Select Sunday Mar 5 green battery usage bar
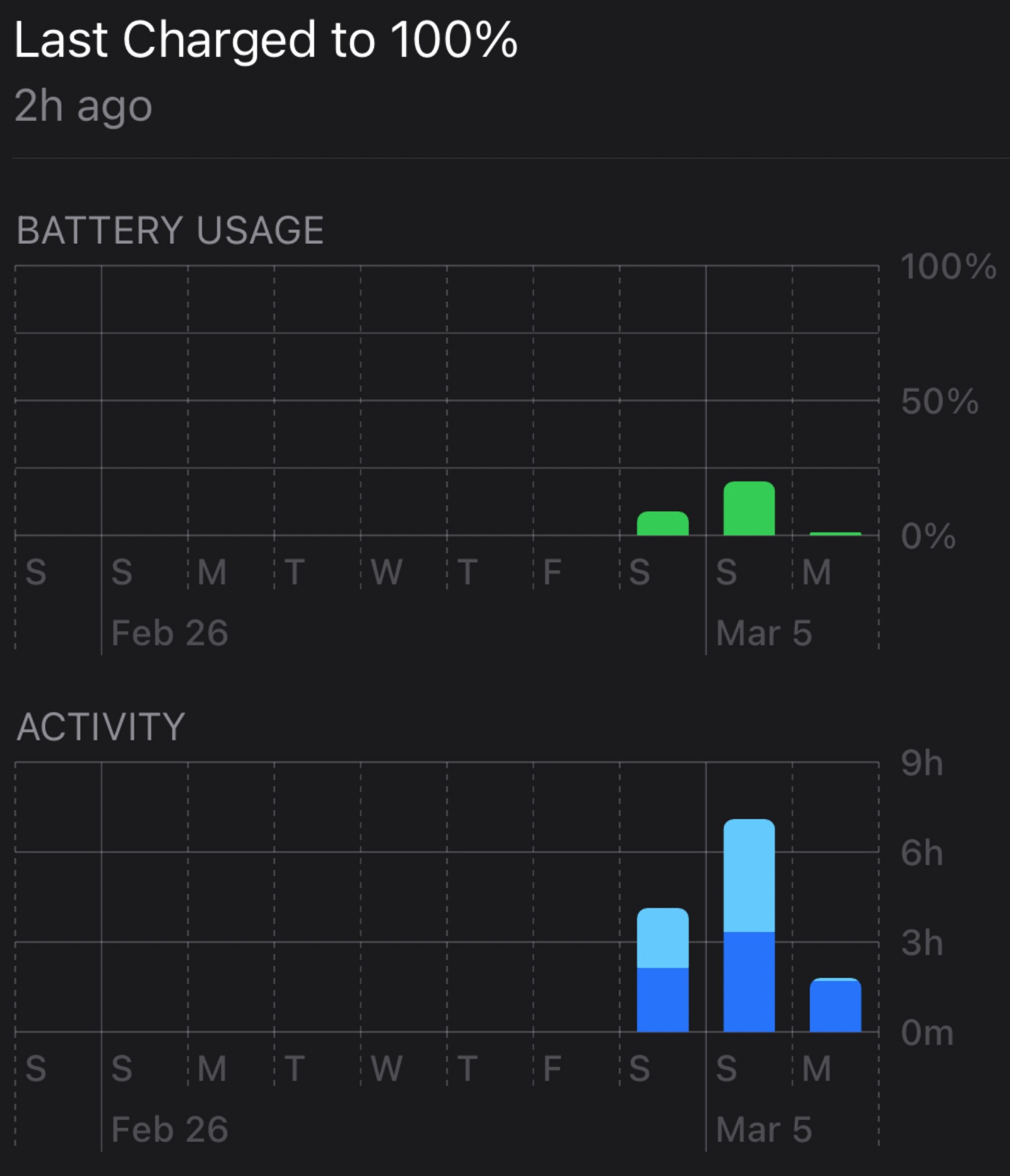Screen dimensions: 1010x1176 [748, 509]
